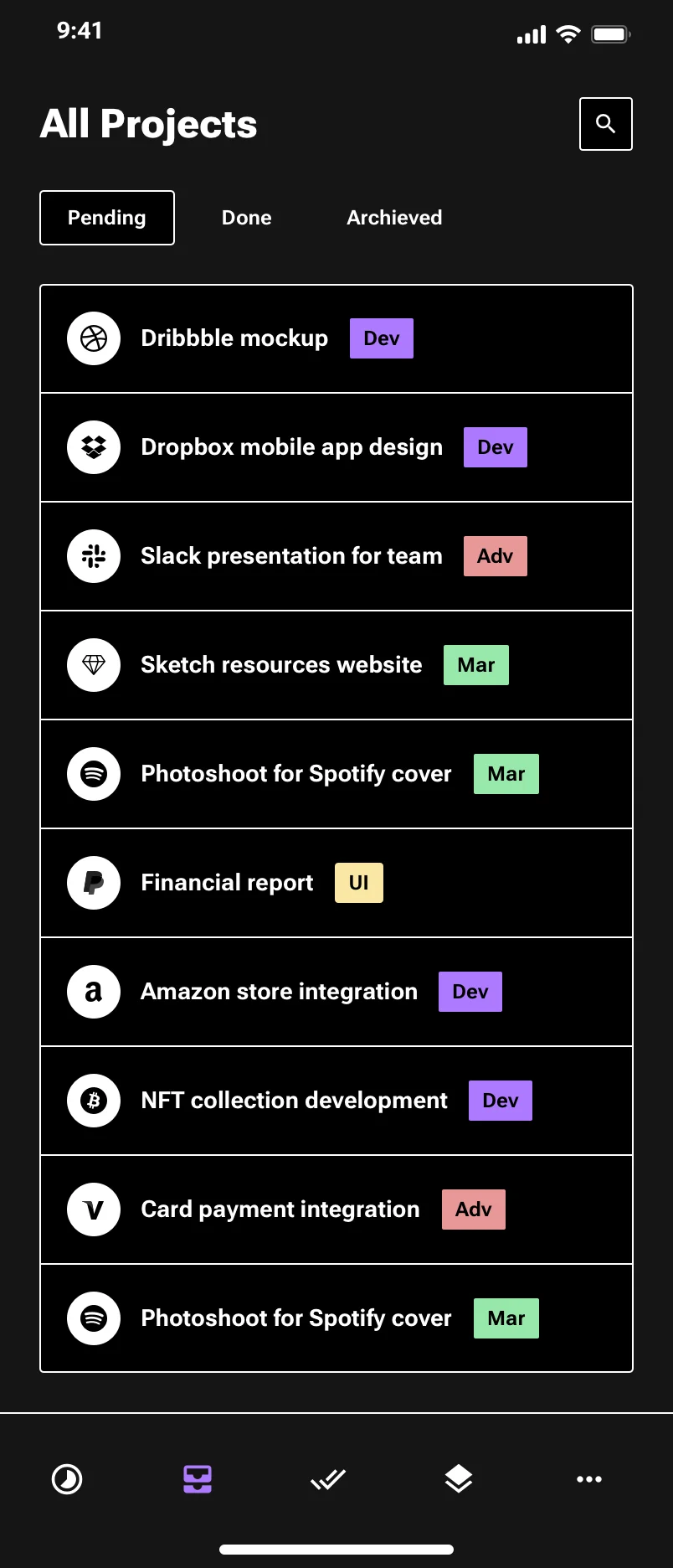The image size is (673, 1568).
Task: Open the Sketch diamond icon
Action: [x=93, y=664]
